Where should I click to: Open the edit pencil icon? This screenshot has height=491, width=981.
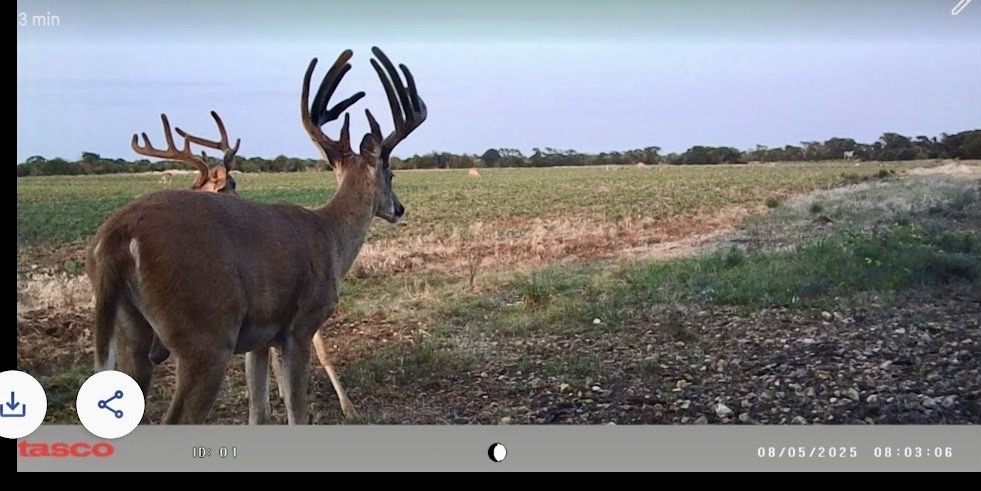pos(961,7)
